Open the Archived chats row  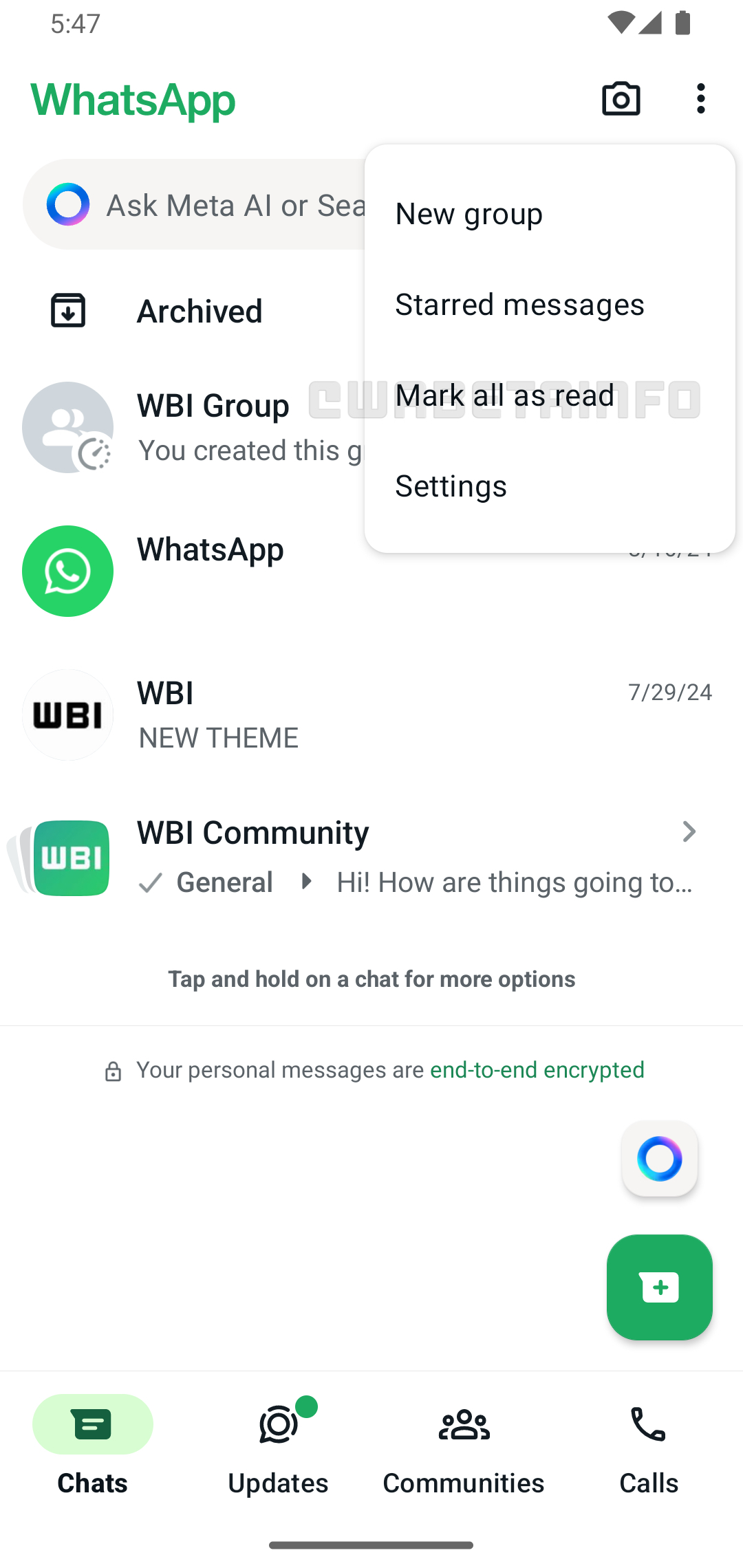[200, 311]
